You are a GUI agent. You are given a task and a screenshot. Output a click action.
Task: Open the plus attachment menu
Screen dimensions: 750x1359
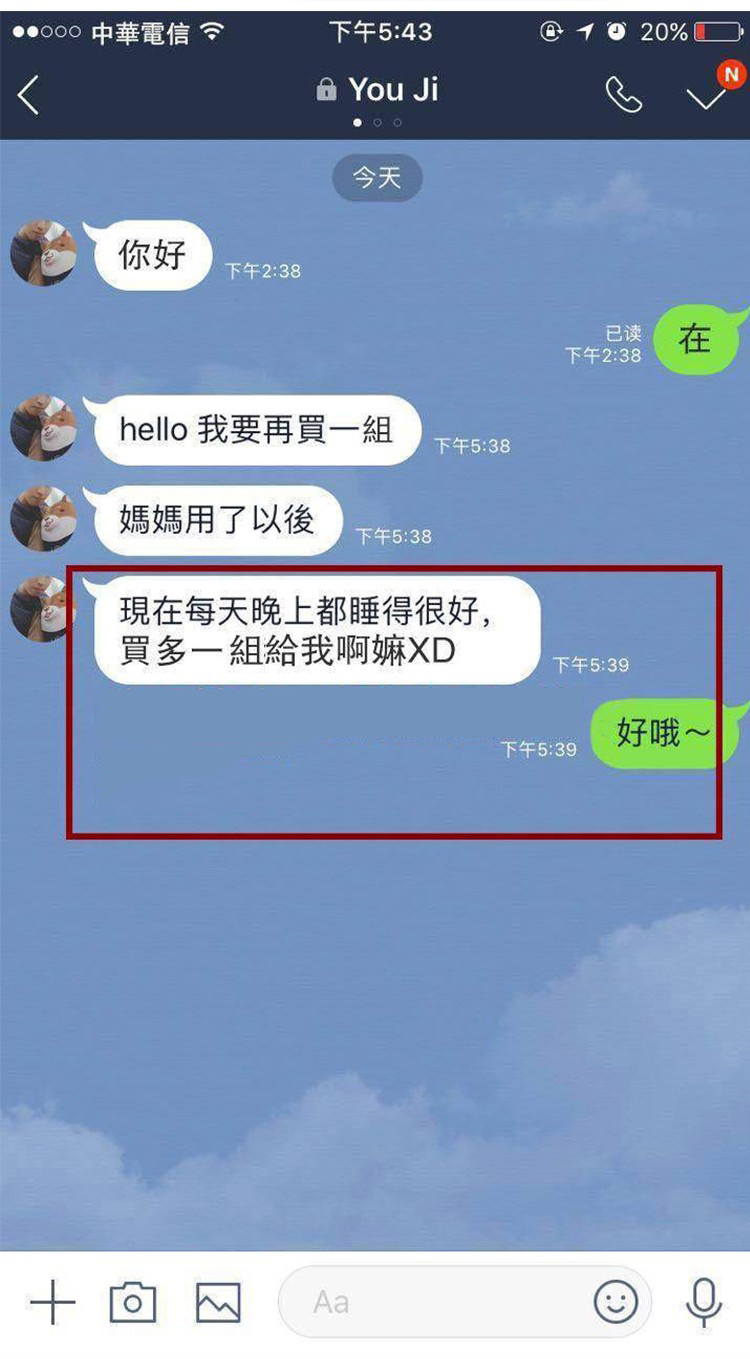point(53,1302)
